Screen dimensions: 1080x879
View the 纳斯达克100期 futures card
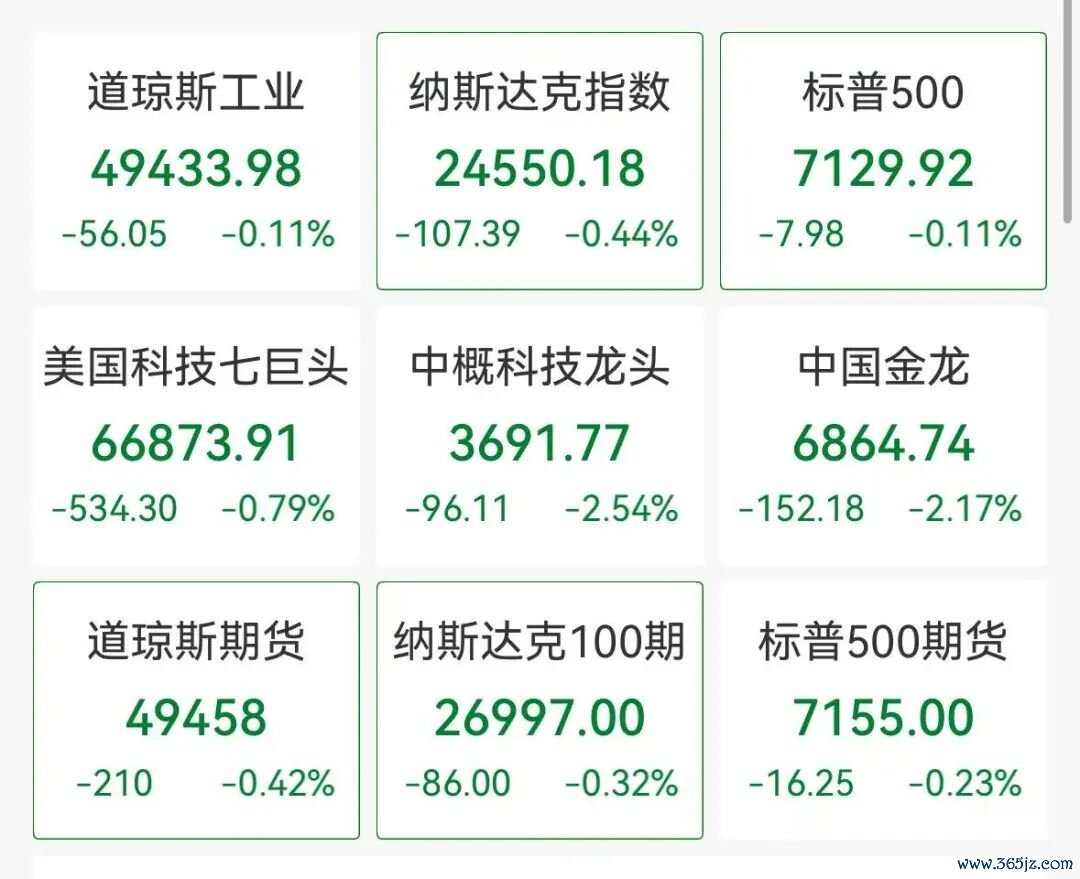tap(539, 710)
